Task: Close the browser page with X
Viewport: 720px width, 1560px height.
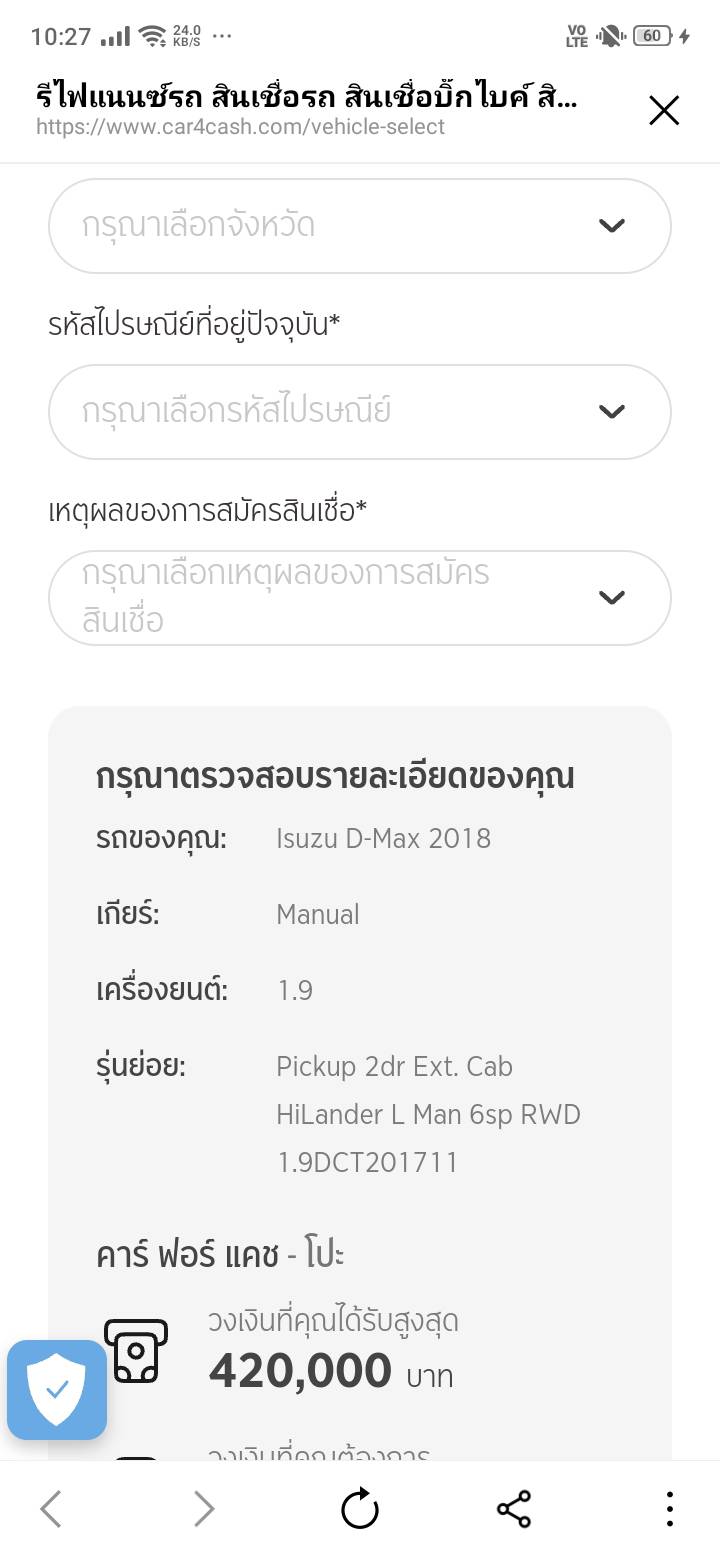Action: [664, 110]
